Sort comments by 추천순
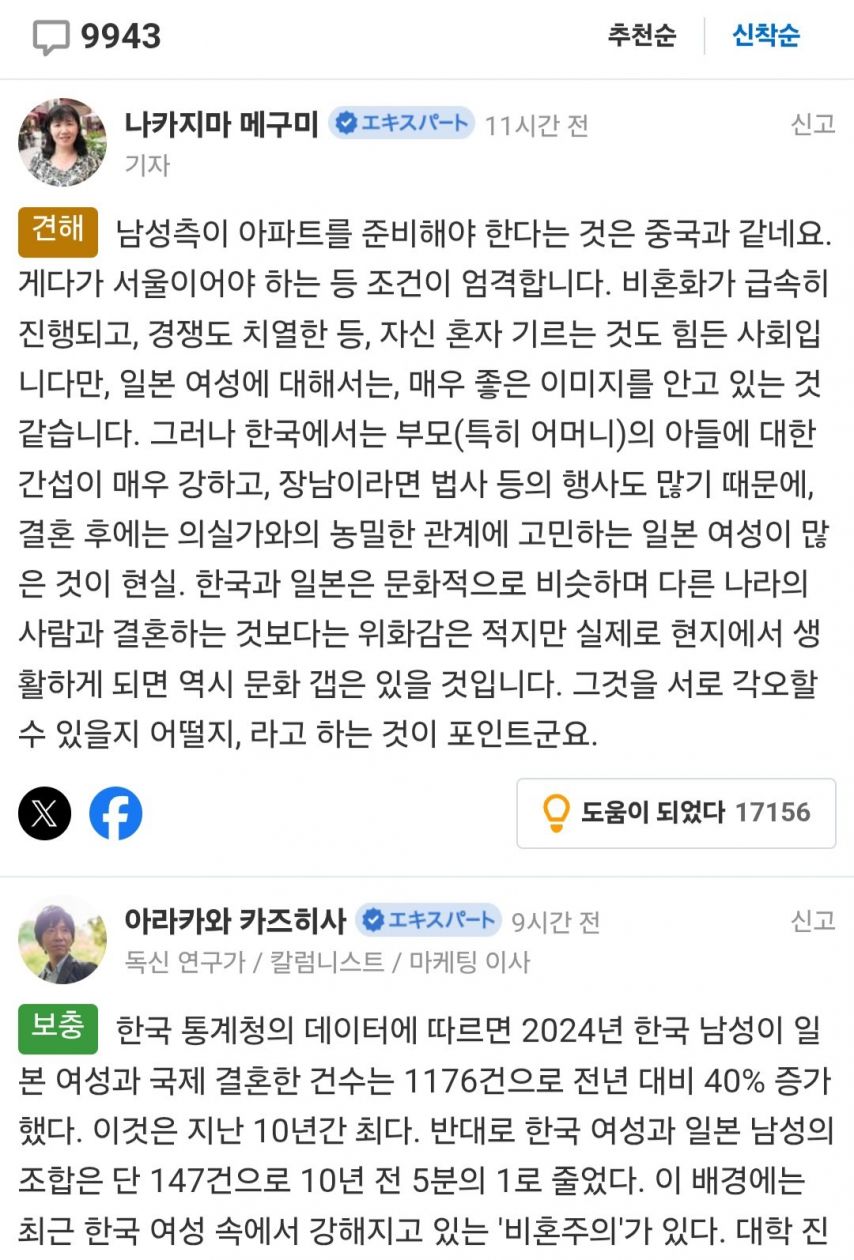The width and height of the screenshot is (854, 1260). click(x=641, y=36)
